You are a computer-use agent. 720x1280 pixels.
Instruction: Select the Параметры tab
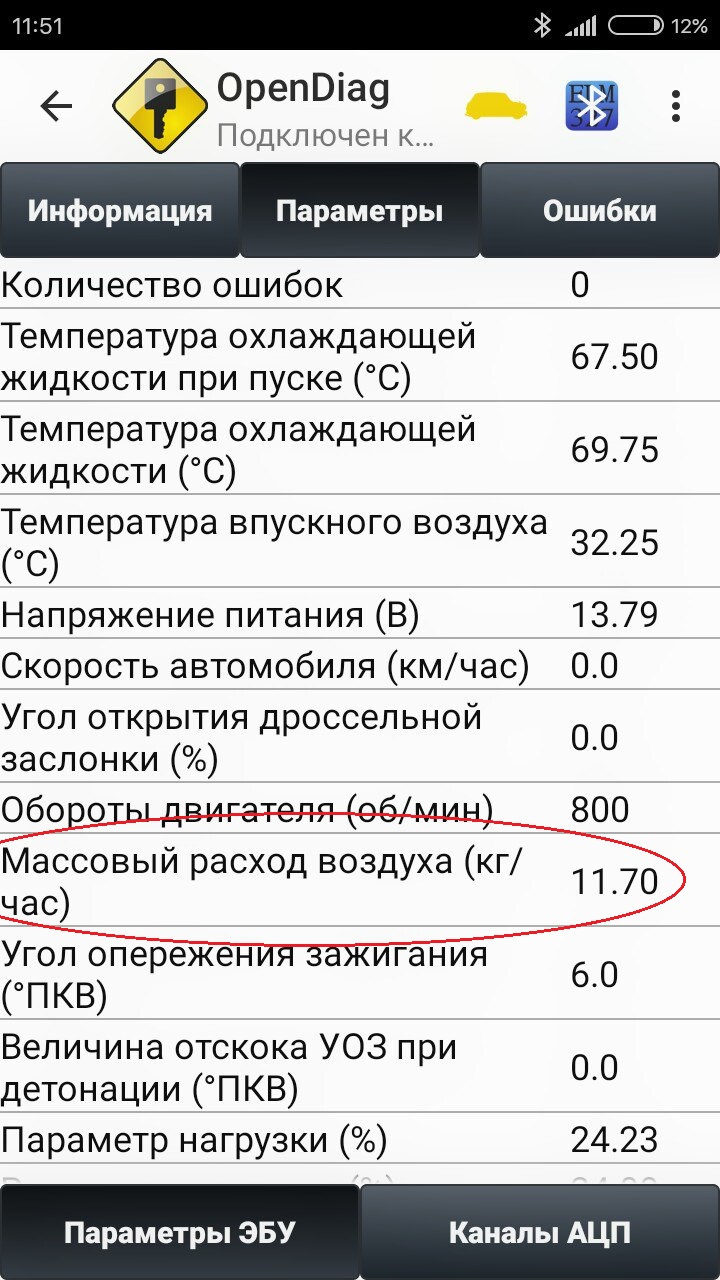pyautogui.click(x=360, y=211)
